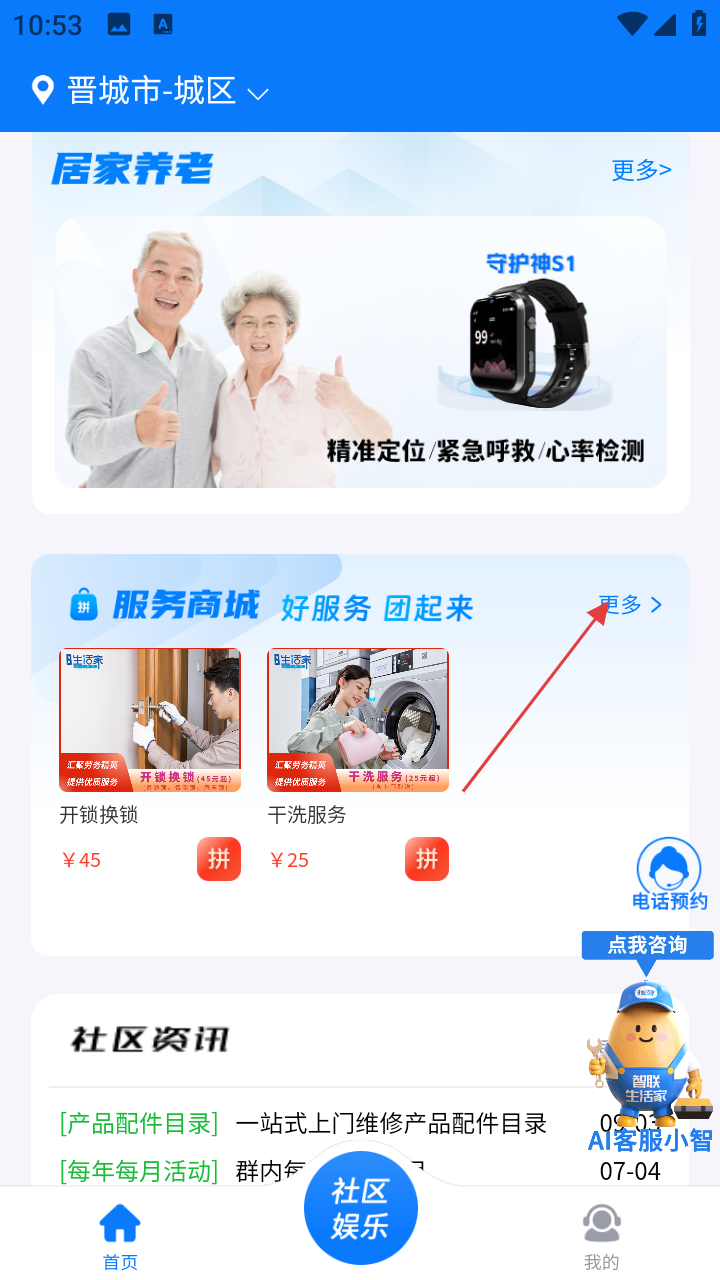Screen dimensions: 720x1280
Task: Open 一站式上门维修产品配件目录 news item
Action: pyautogui.click(x=391, y=1123)
